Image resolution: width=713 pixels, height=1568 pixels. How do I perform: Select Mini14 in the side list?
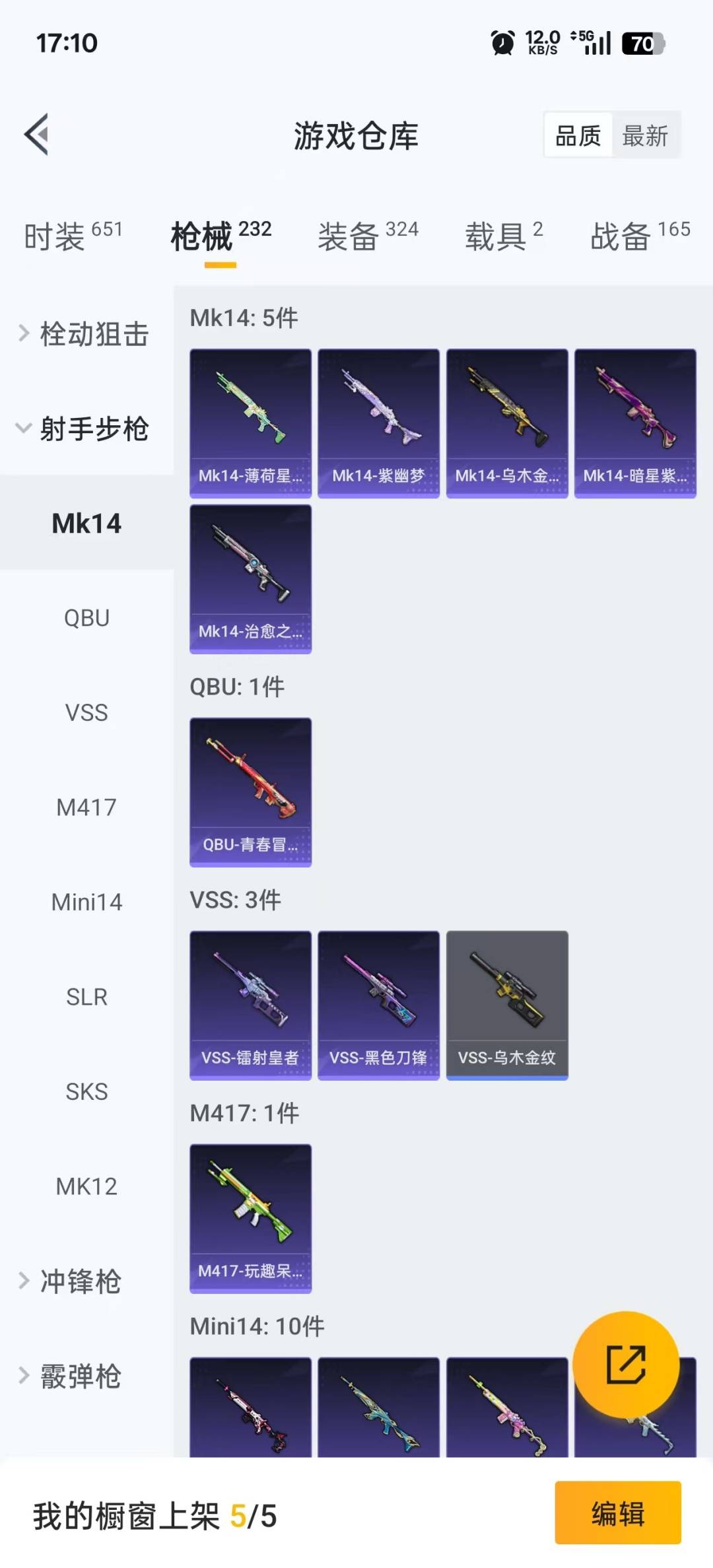coord(86,902)
